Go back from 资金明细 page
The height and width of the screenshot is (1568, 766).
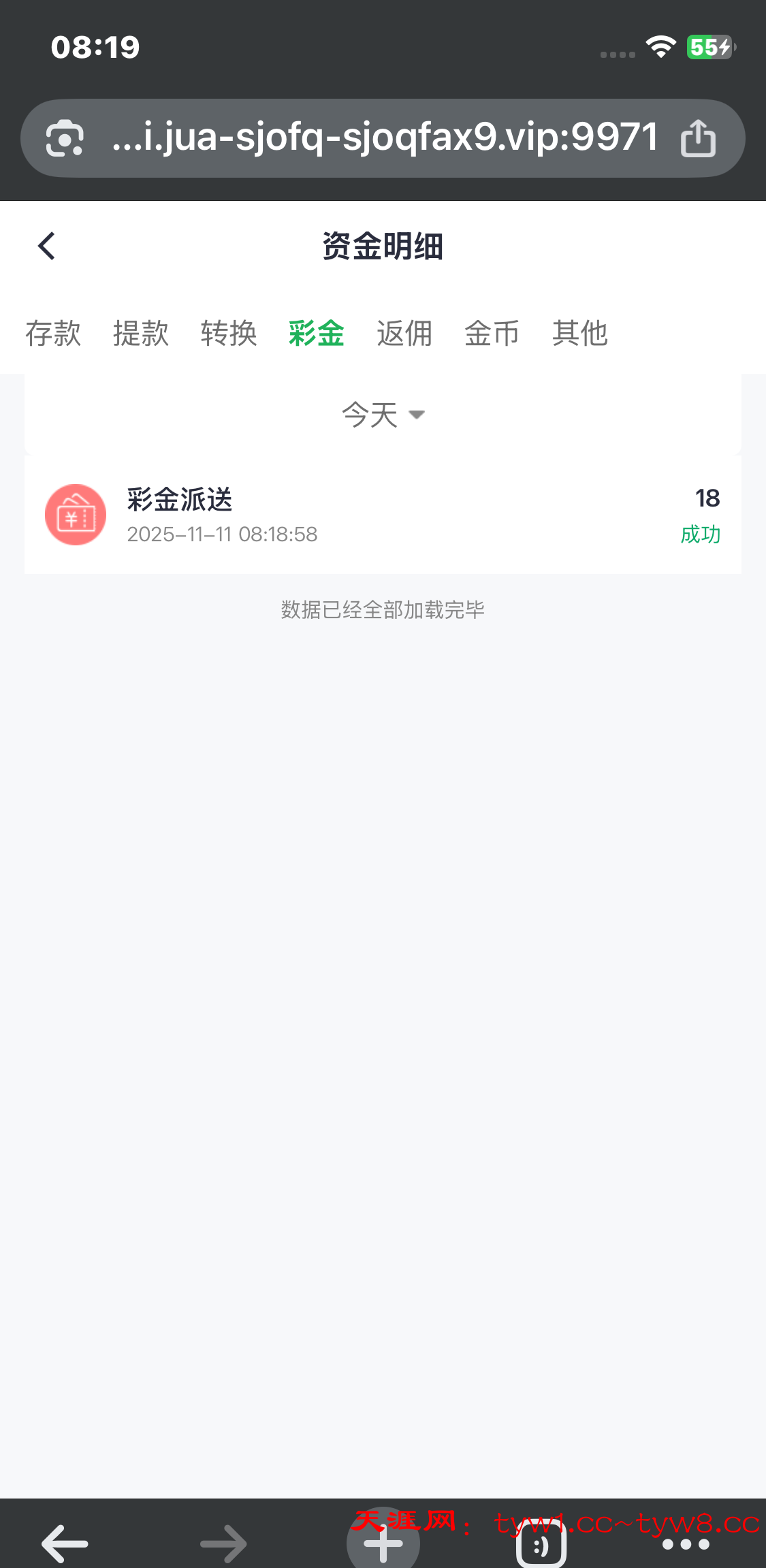pos(46,246)
